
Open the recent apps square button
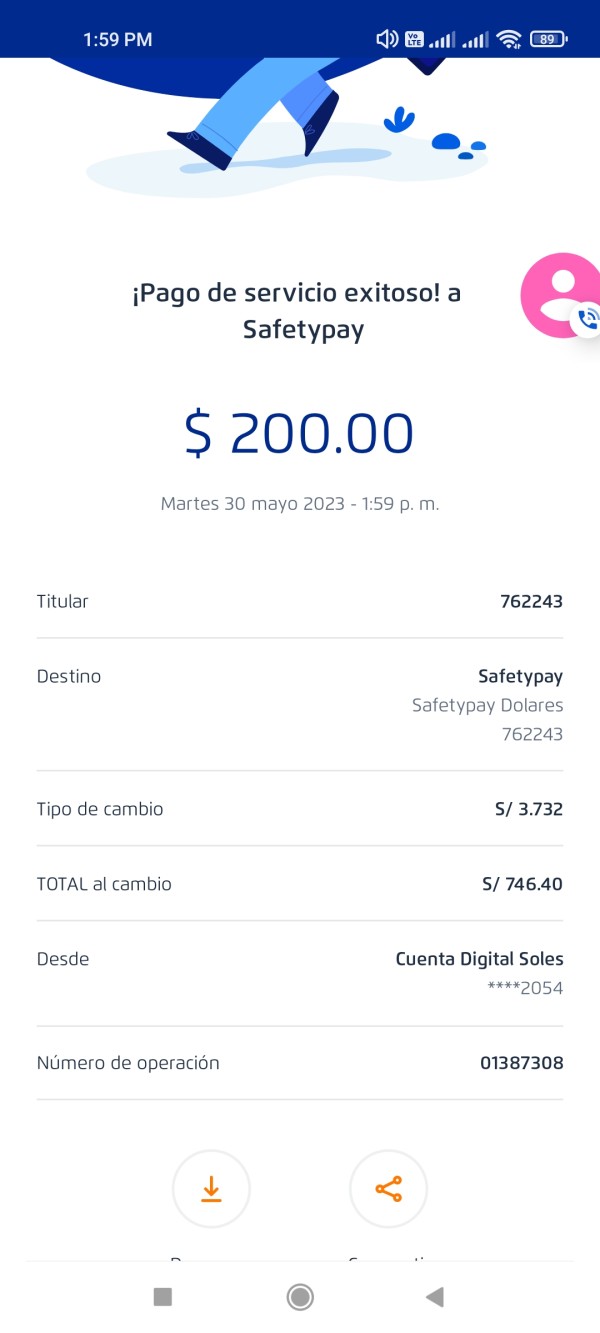pyautogui.click(x=163, y=1297)
